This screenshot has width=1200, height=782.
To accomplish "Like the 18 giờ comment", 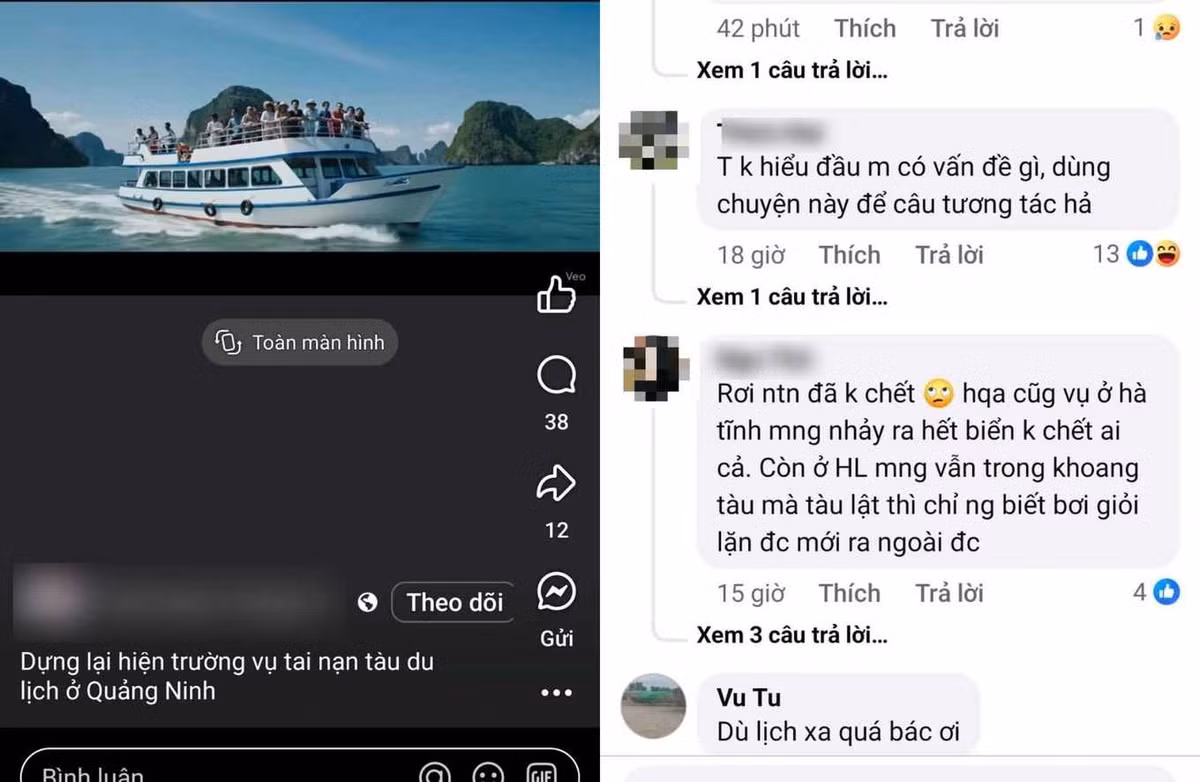I will coord(849,255).
